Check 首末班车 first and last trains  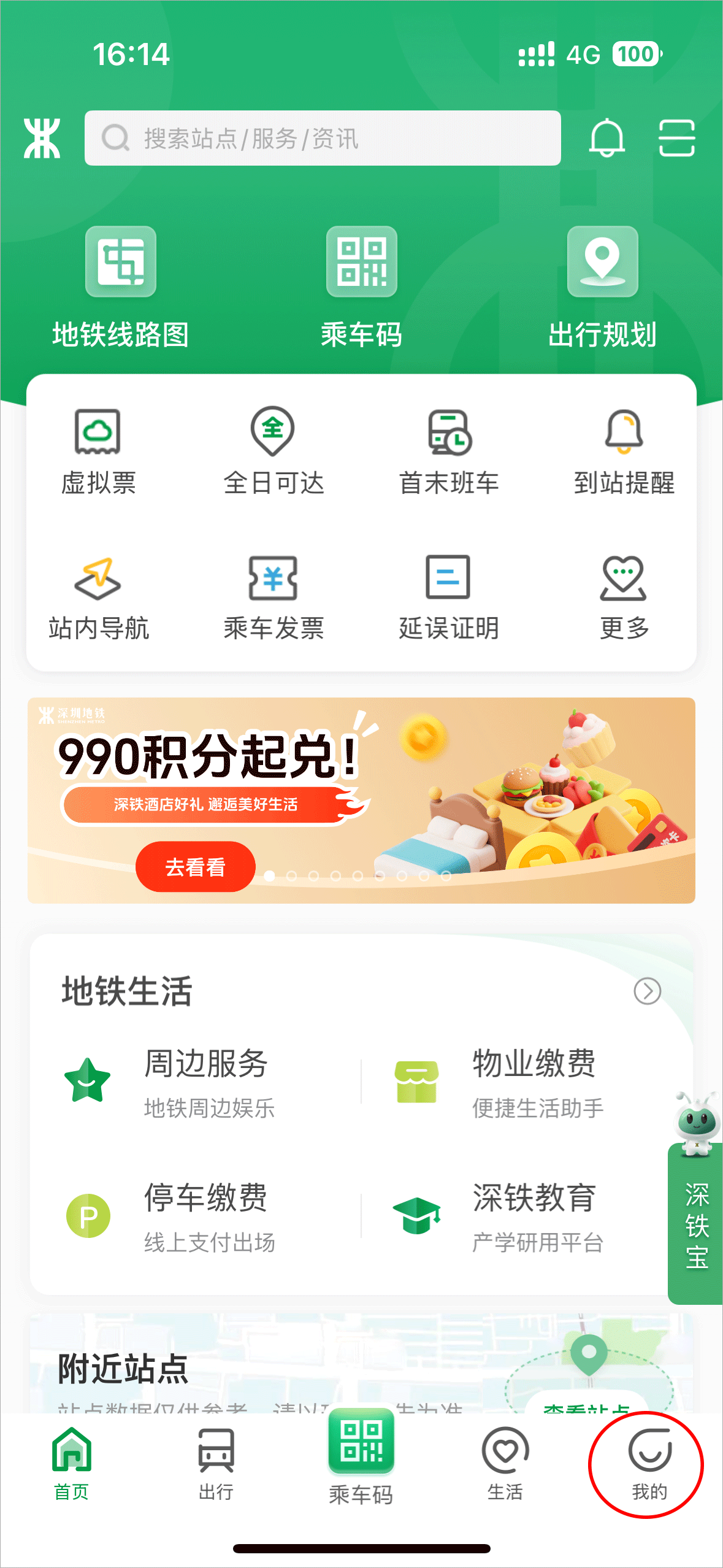(449, 452)
